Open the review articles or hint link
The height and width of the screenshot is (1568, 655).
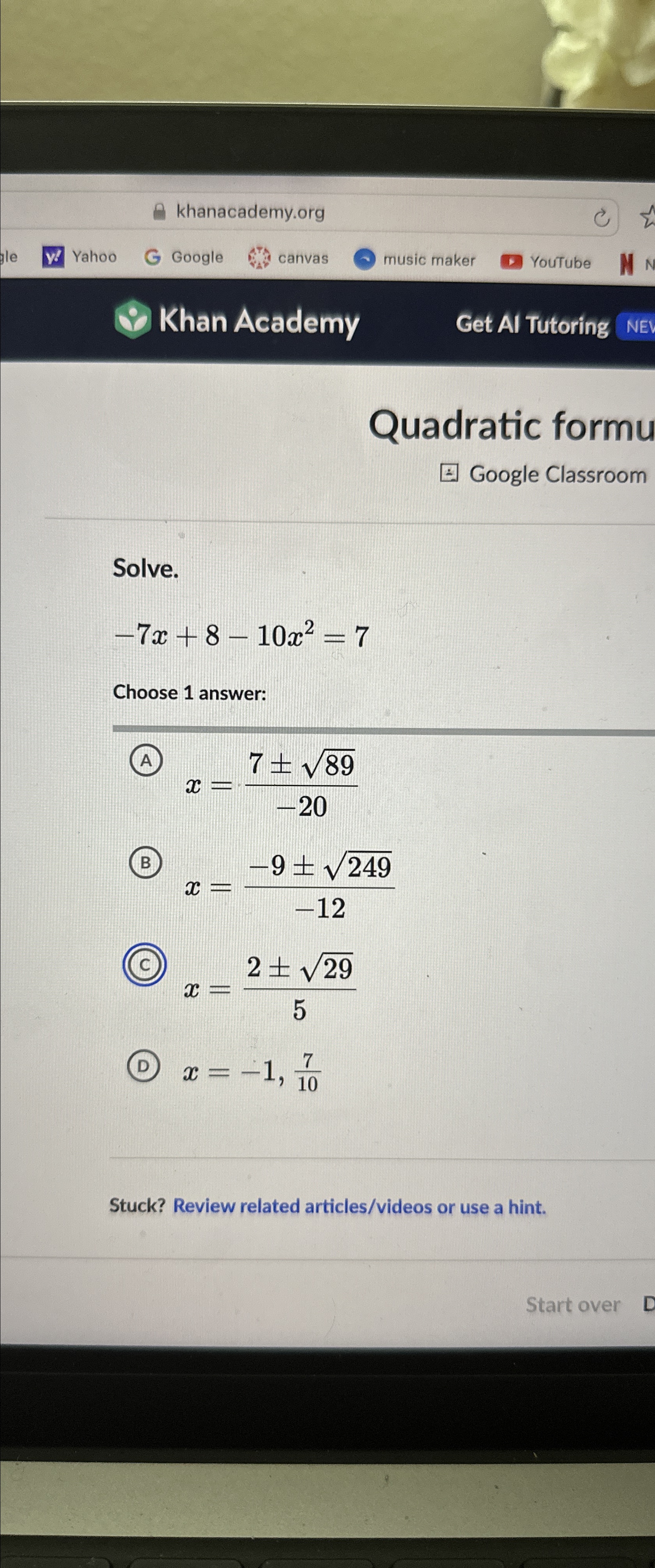coord(360,1206)
